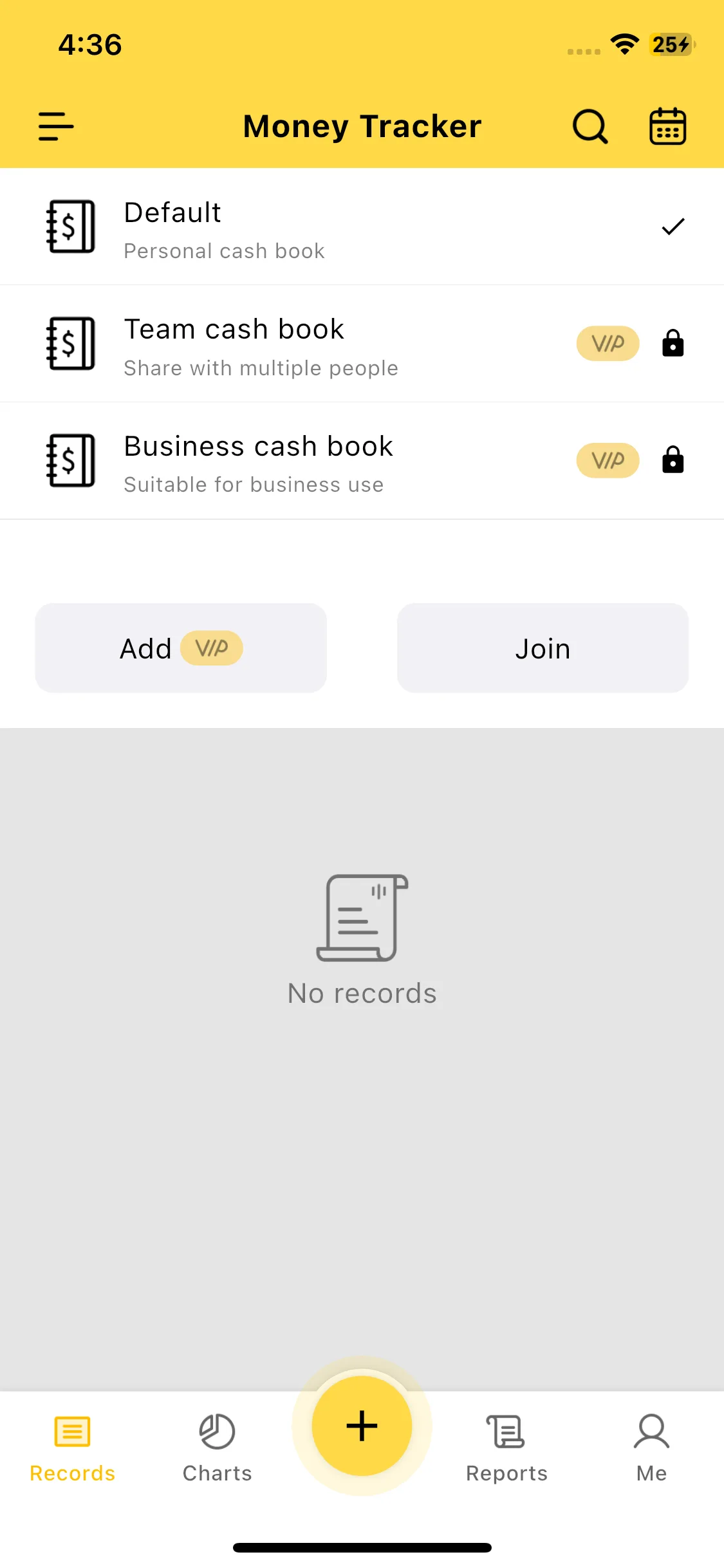
Task: Open the drawer menu button
Action: [x=56, y=126]
